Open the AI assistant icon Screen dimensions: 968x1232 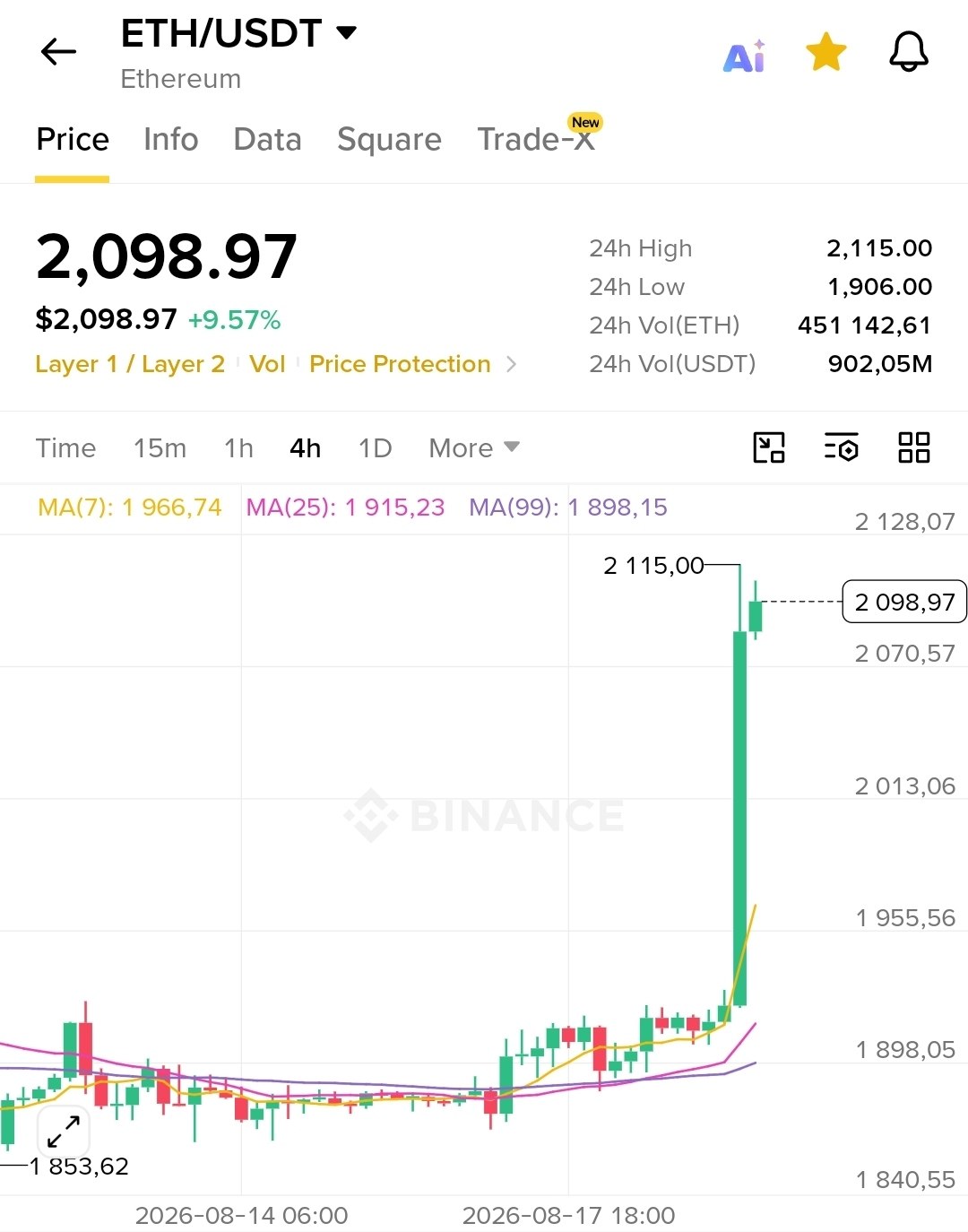click(745, 56)
